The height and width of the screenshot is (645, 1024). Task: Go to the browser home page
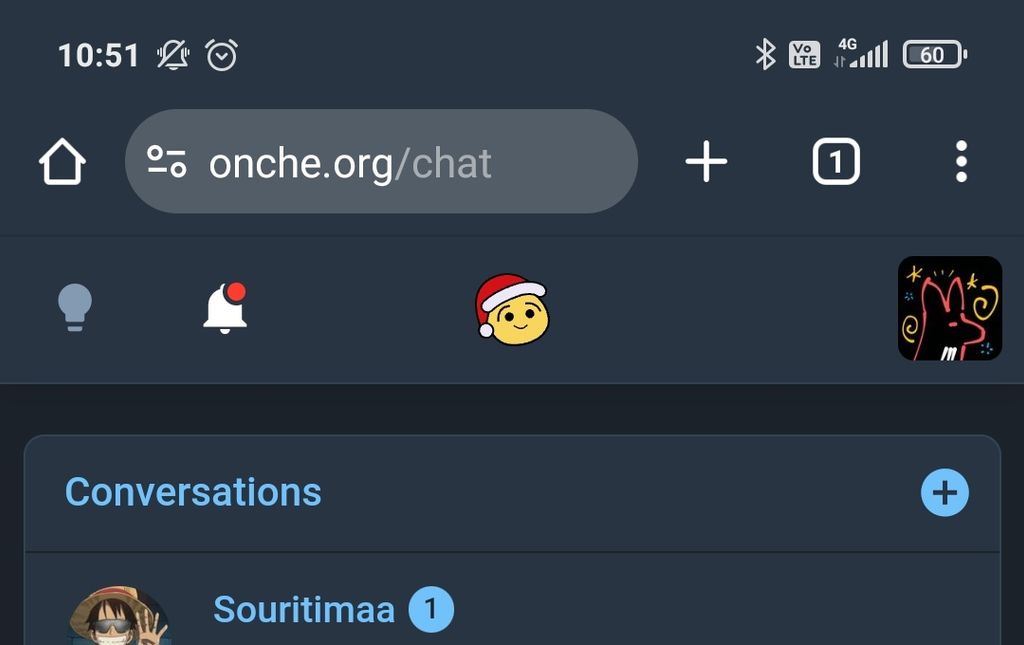point(62,162)
